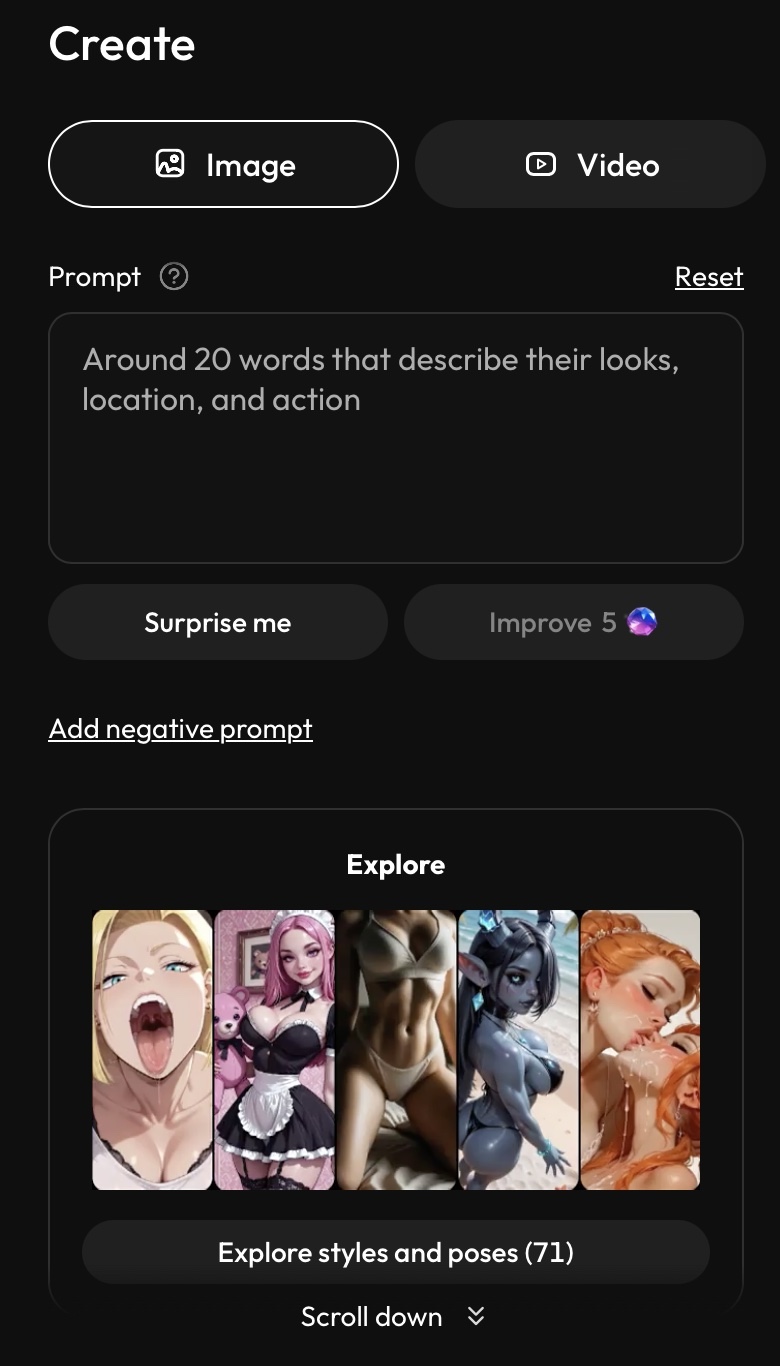Image resolution: width=780 pixels, height=1366 pixels.
Task: Select the white bikini torso thumbnail
Action: (x=396, y=1049)
